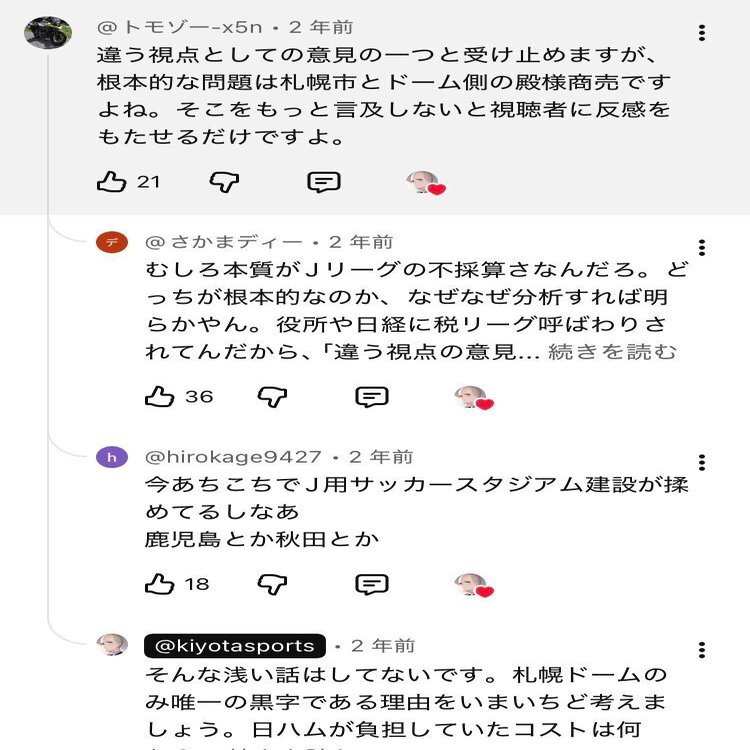750x750 pixels.
Task: Like hirokage9427's reply
Action: click(x=160, y=584)
